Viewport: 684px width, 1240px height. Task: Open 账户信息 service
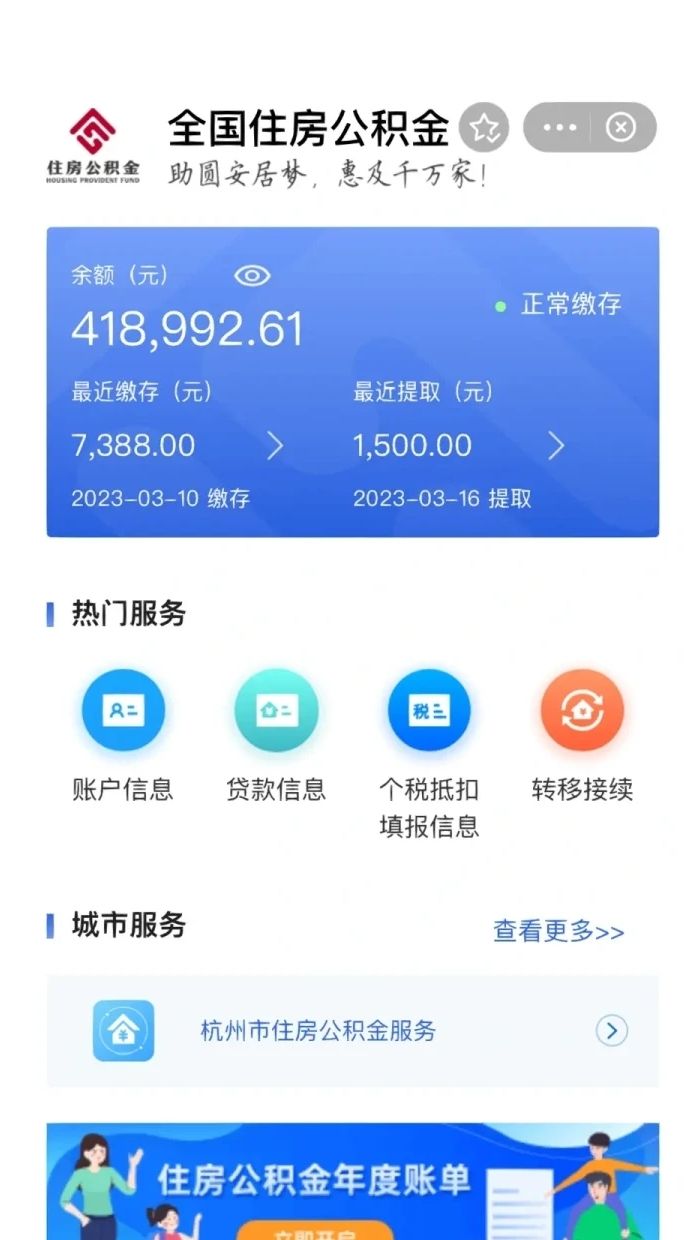[123, 711]
